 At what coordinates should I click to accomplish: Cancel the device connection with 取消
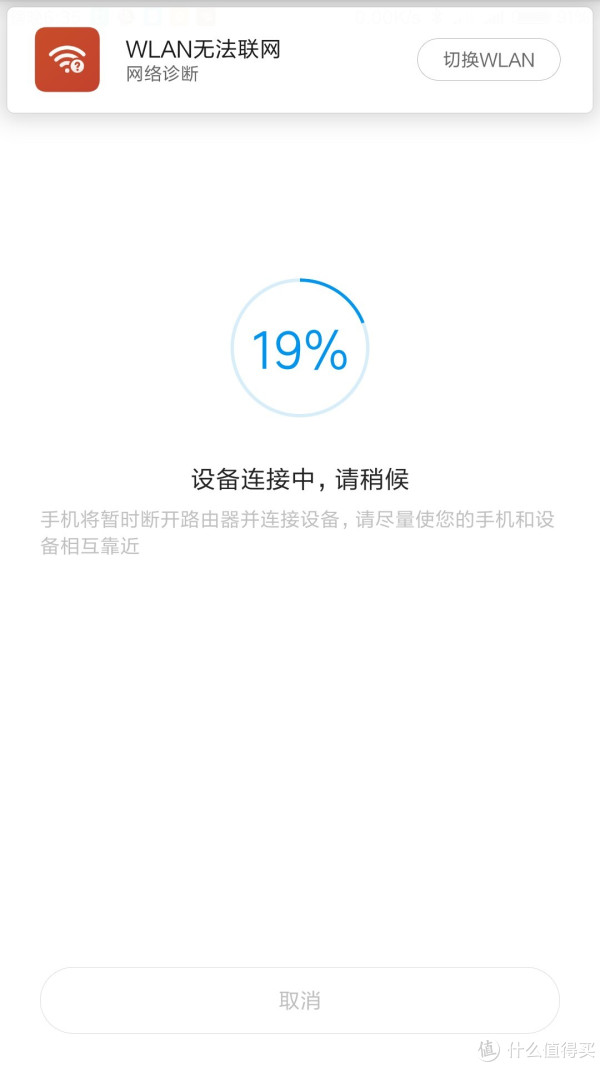tap(299, 1000)
